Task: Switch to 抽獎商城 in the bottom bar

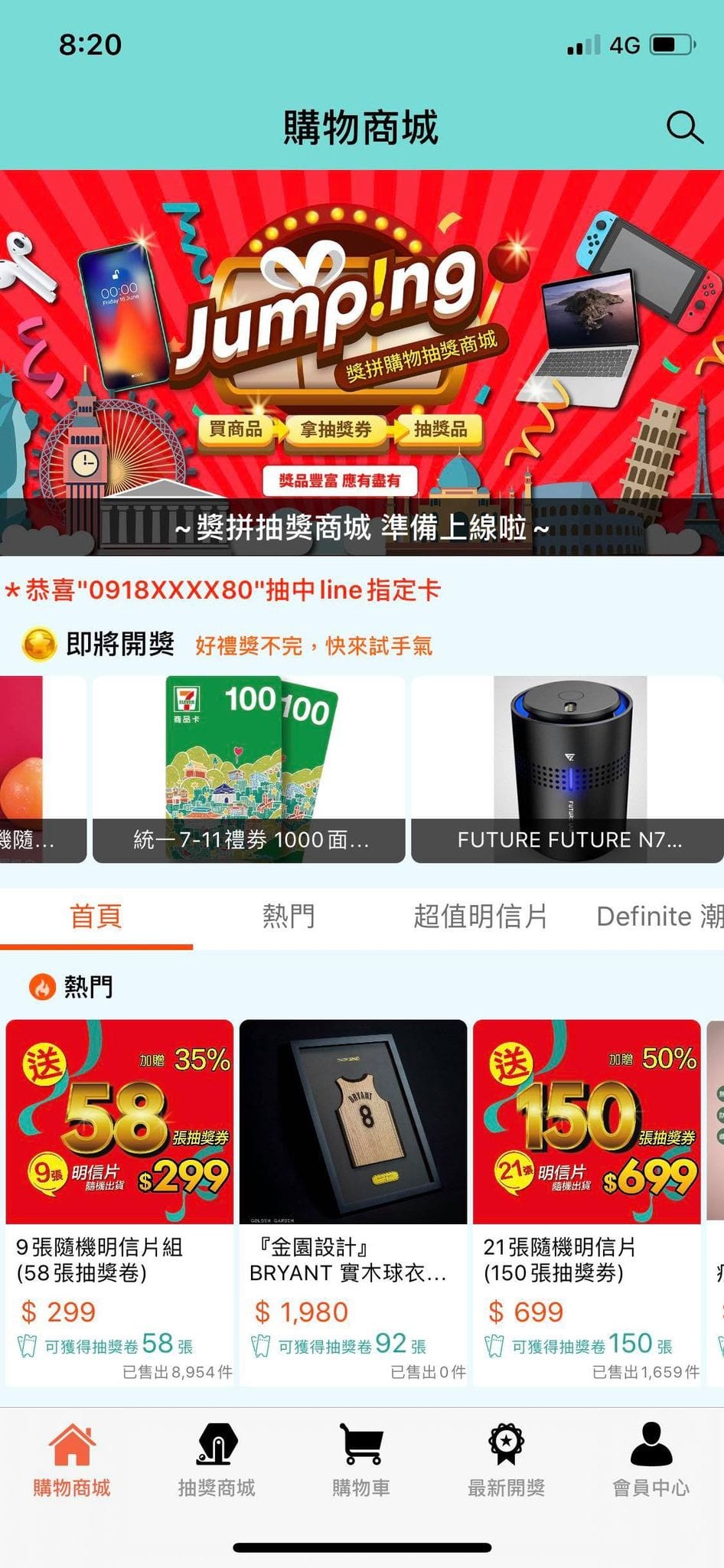Action: 217,1461
